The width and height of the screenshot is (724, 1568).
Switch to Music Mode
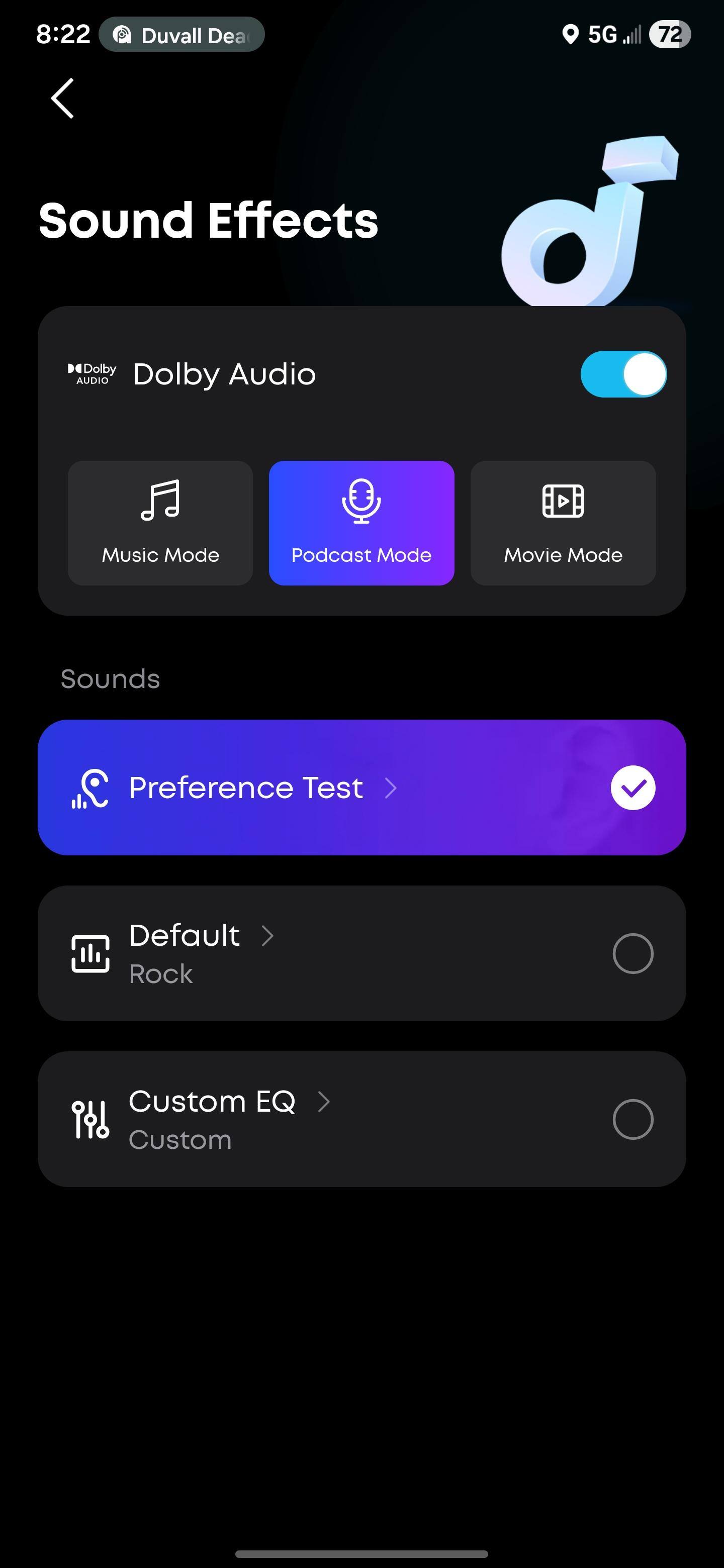click(x=160, y=523)
